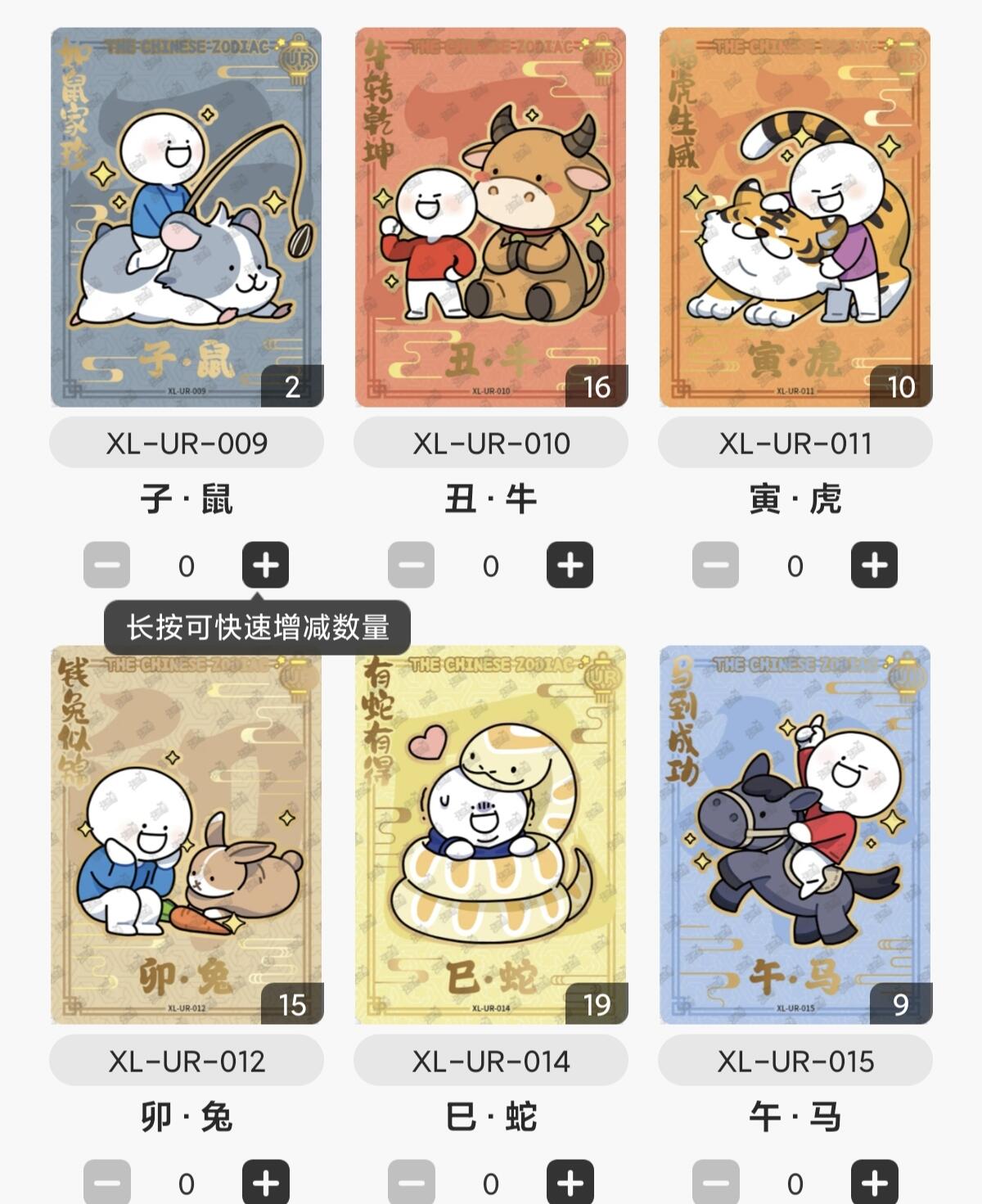982x1204 pixels.
Task: Decrease quantity of XL-UR-011 寅·虎
Action: pyautogui.click(x=715, y=565)
